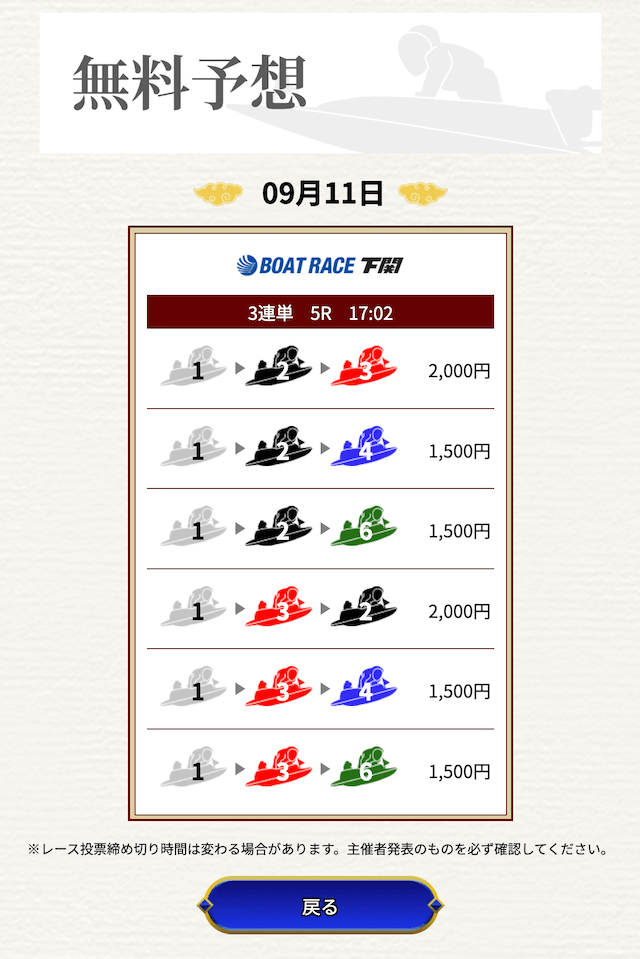Tap the 戻る back button
This screenshot has width=640, height=959.
coord(320,906)
